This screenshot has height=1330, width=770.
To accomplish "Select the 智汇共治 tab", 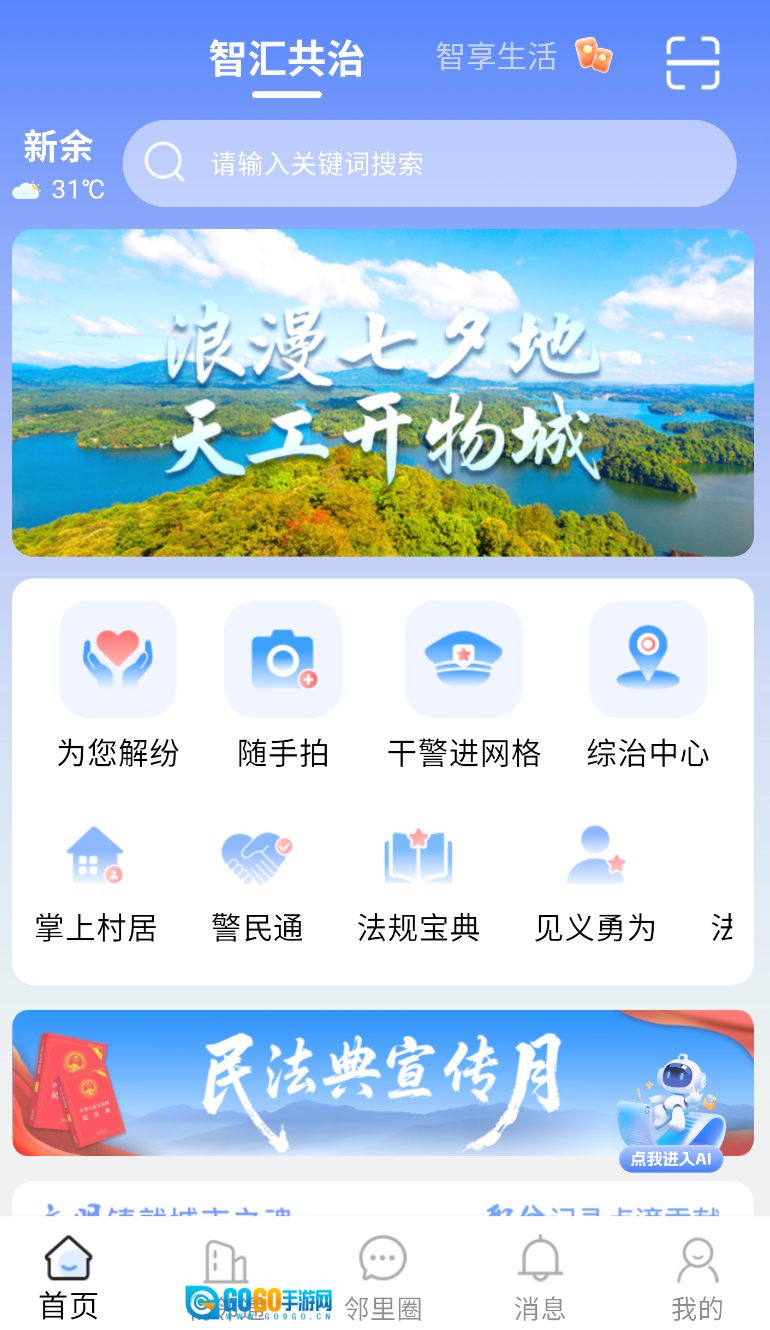I will [286, 60].
